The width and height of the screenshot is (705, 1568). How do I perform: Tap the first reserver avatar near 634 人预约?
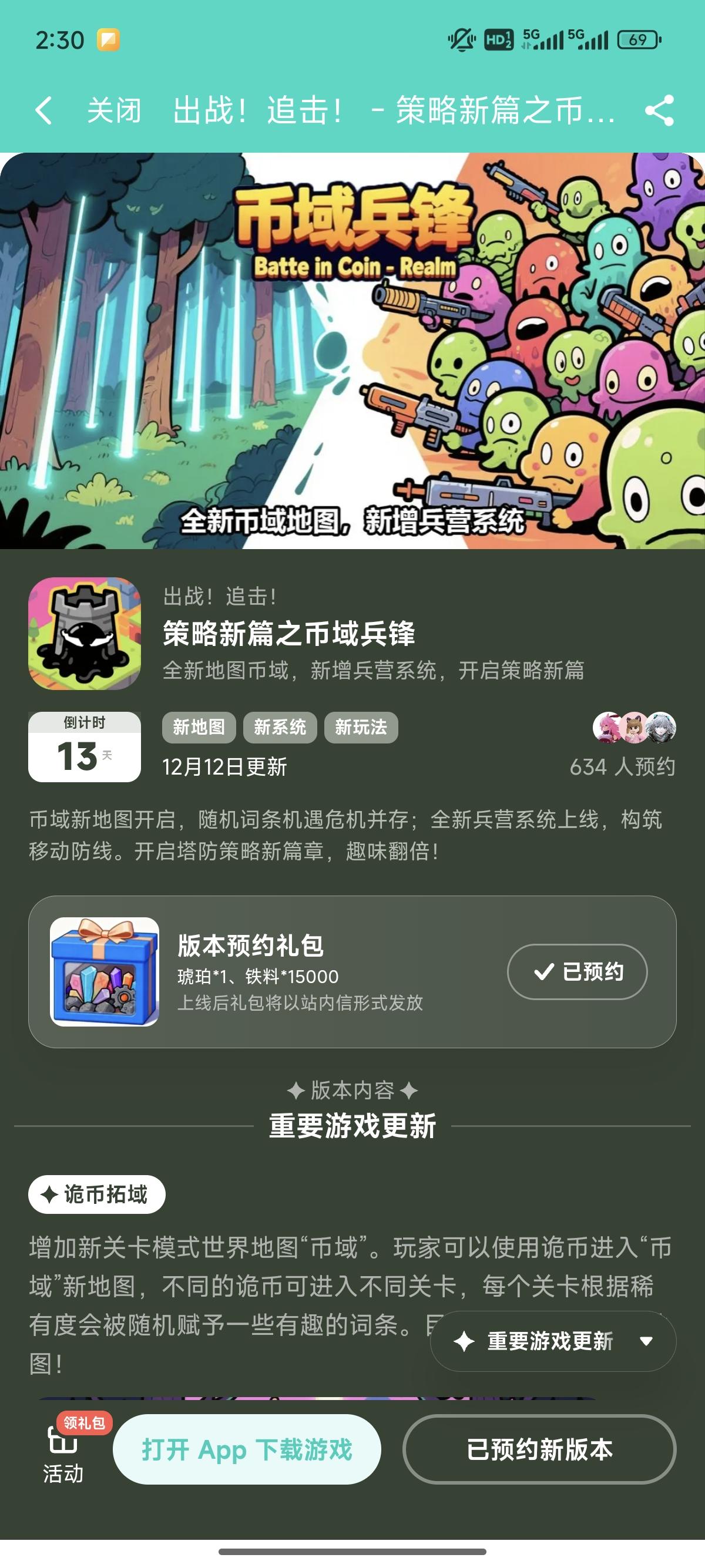(606, 728)
